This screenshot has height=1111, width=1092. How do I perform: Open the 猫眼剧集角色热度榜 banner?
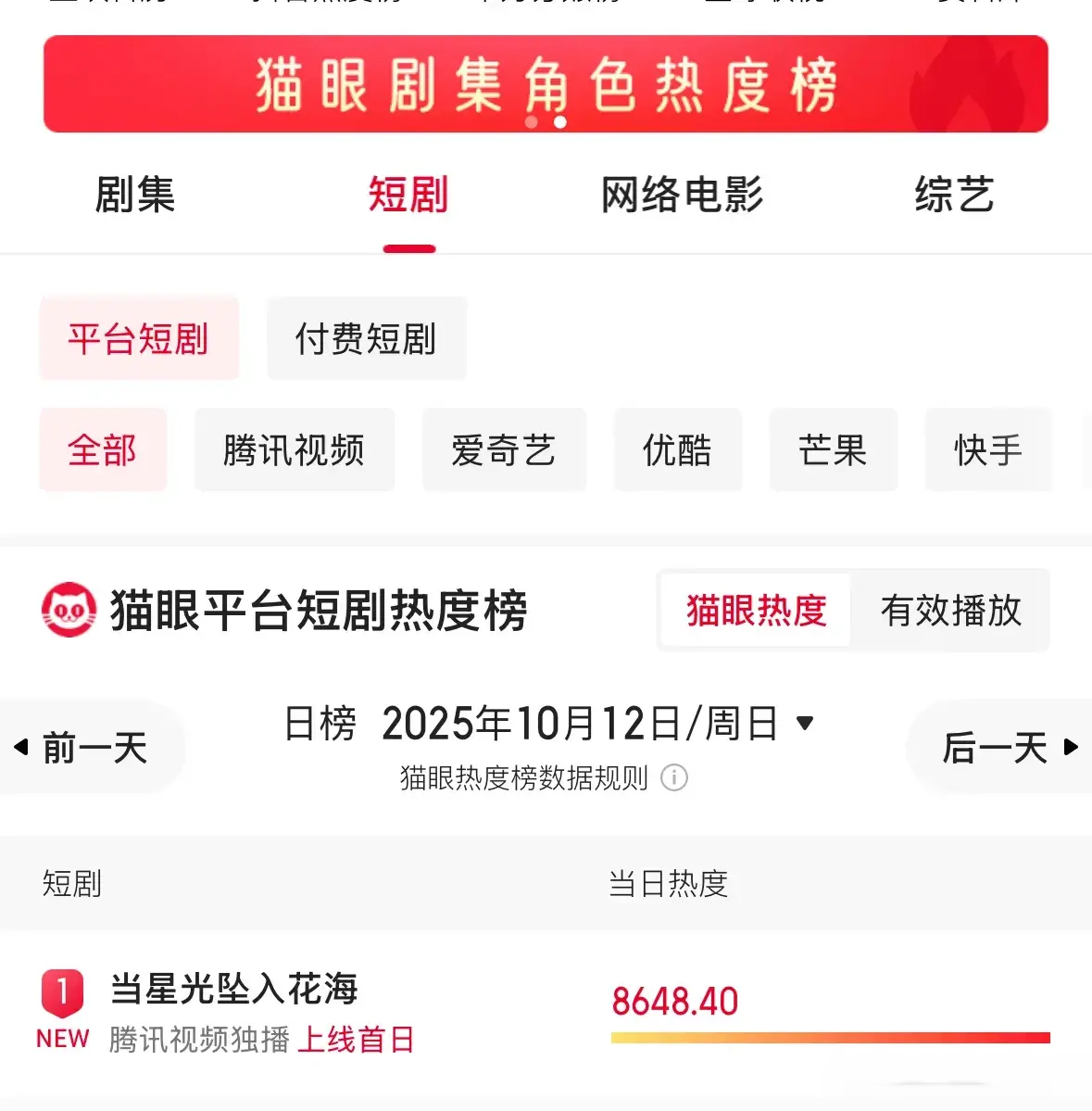[x=546, y=84]
